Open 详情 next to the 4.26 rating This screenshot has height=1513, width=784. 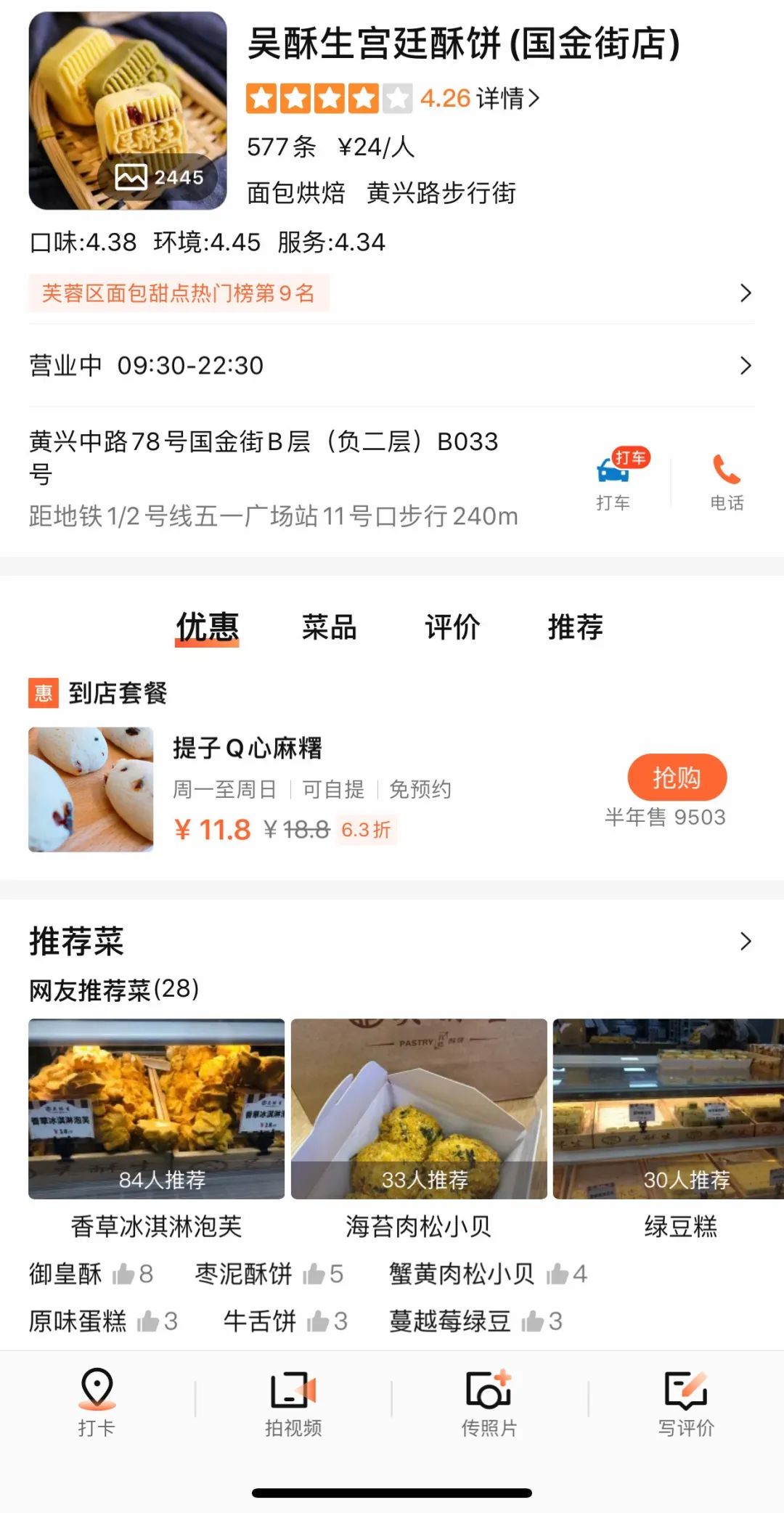(504, 99)
